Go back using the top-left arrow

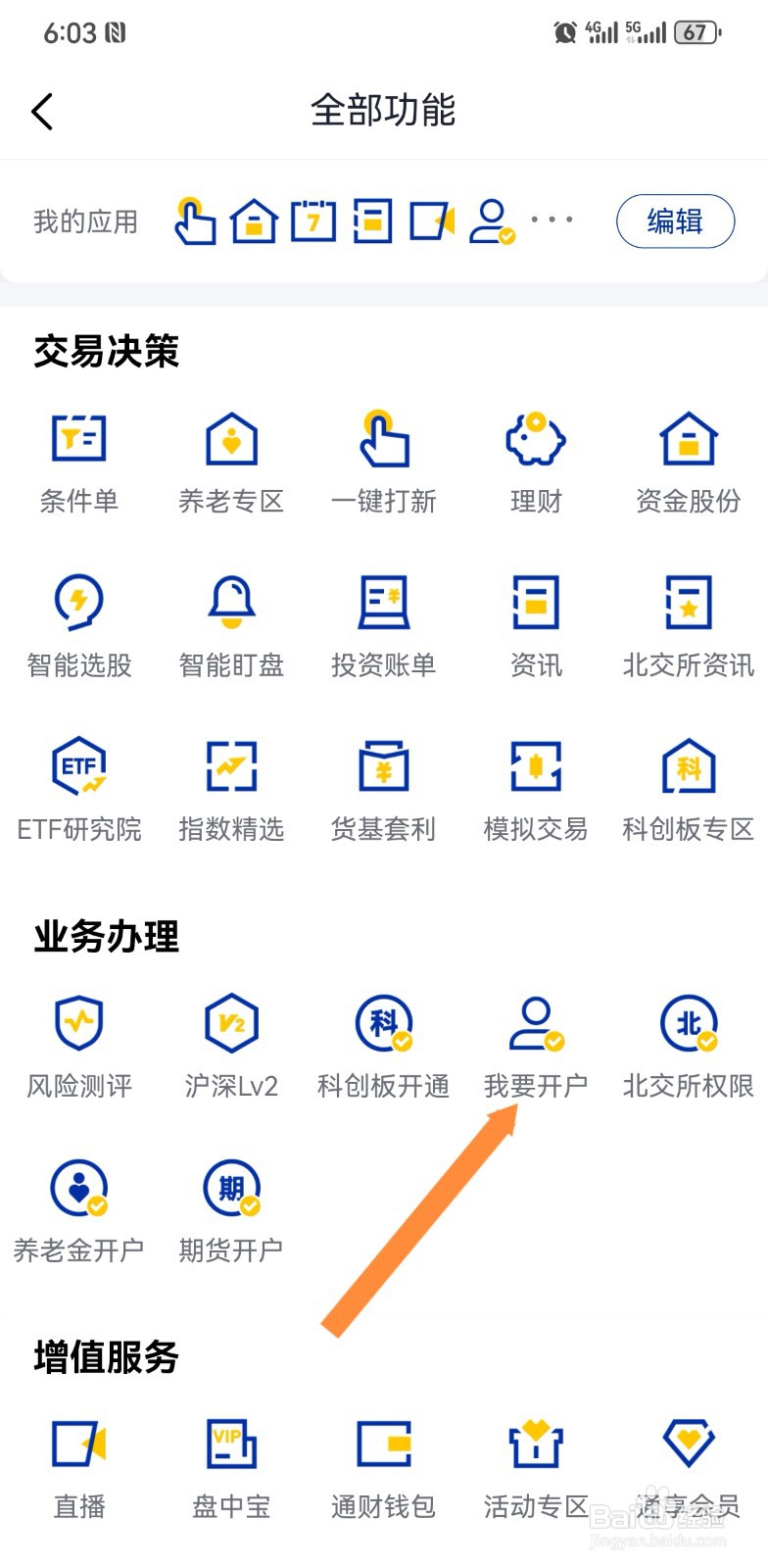click(42, 112)
